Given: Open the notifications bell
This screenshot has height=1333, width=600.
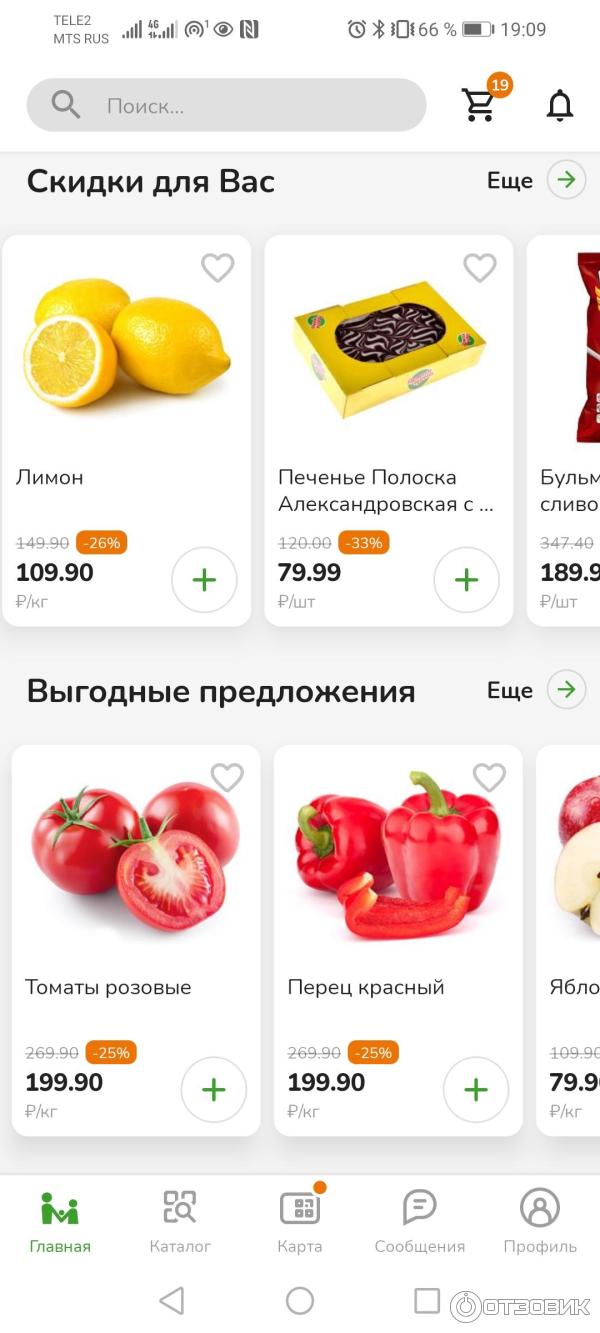Looking at the screenshot, I should (x=560, y=105).
